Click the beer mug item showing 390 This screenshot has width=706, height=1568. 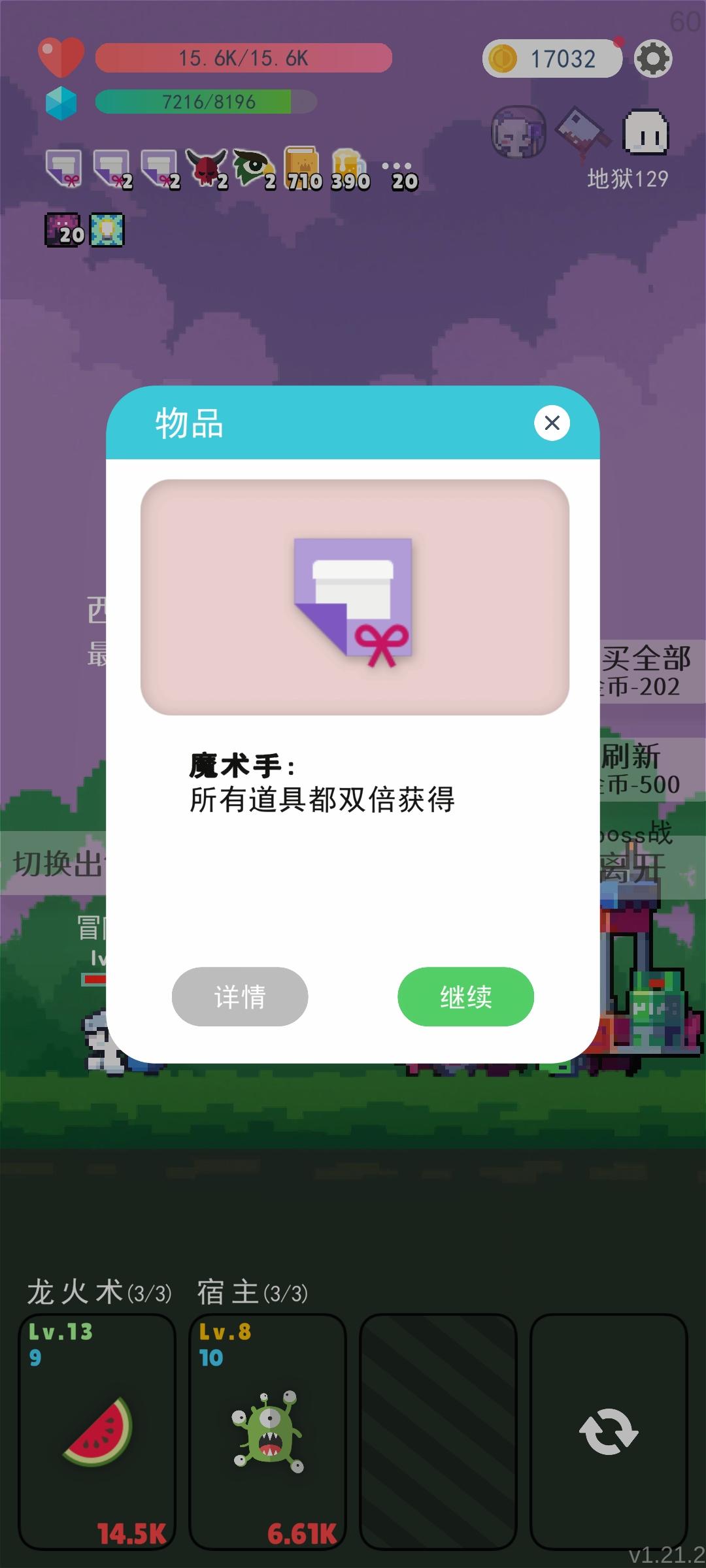(x=348, y=165)
